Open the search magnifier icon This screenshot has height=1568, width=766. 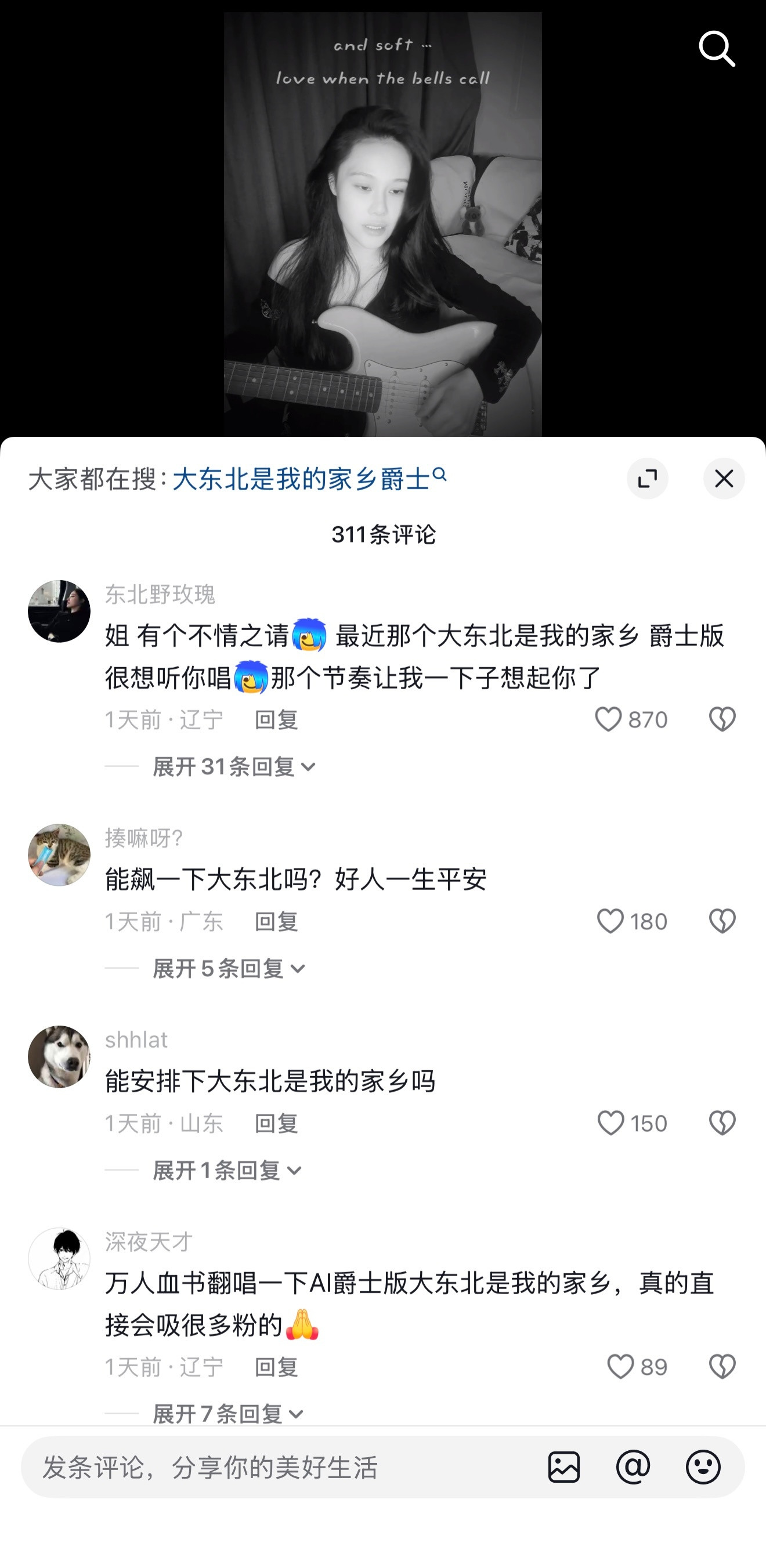pyautogui.click(x=717, y=50)
